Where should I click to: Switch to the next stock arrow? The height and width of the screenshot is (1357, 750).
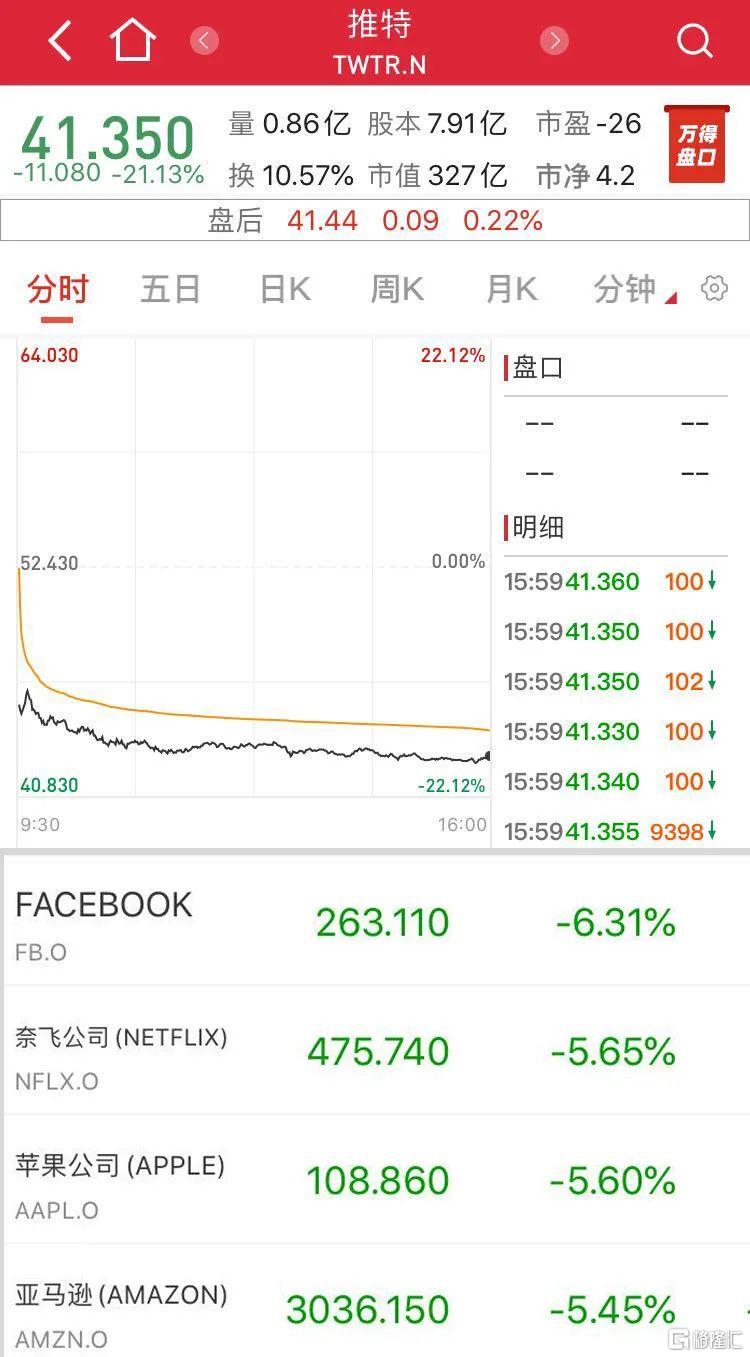click(x=554, y=41)
